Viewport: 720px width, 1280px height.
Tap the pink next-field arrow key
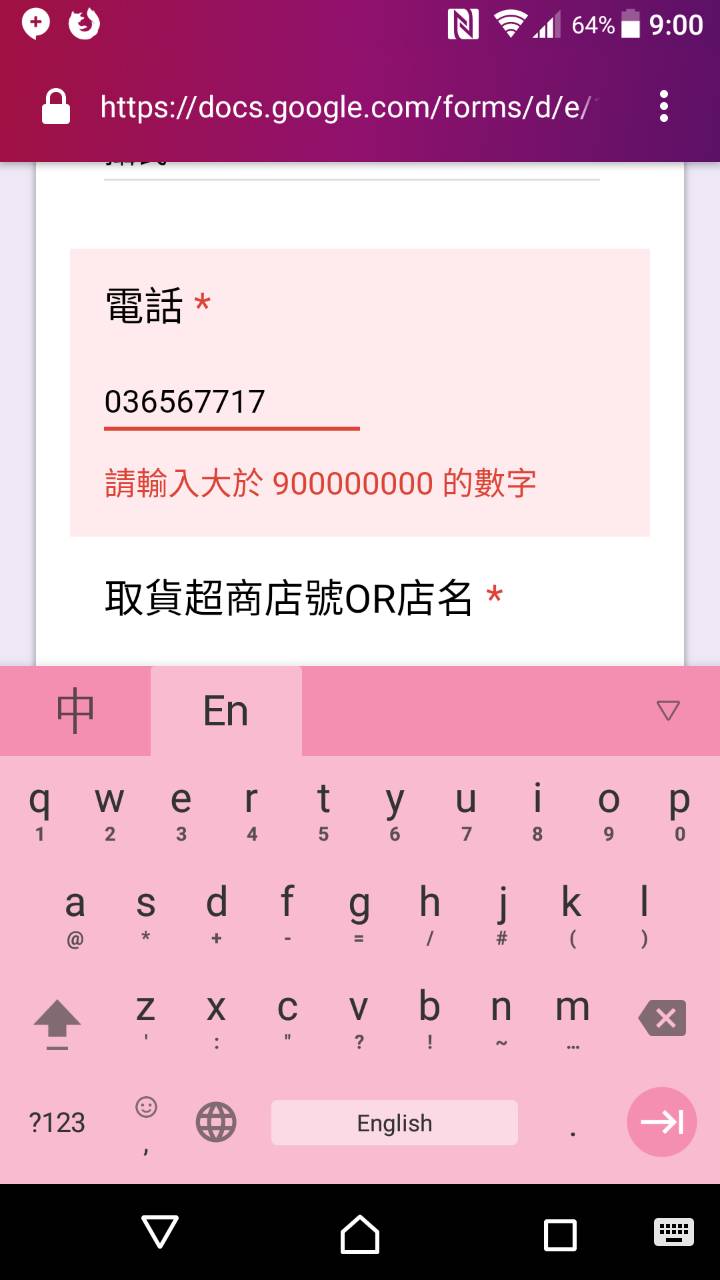point(661,1122)
